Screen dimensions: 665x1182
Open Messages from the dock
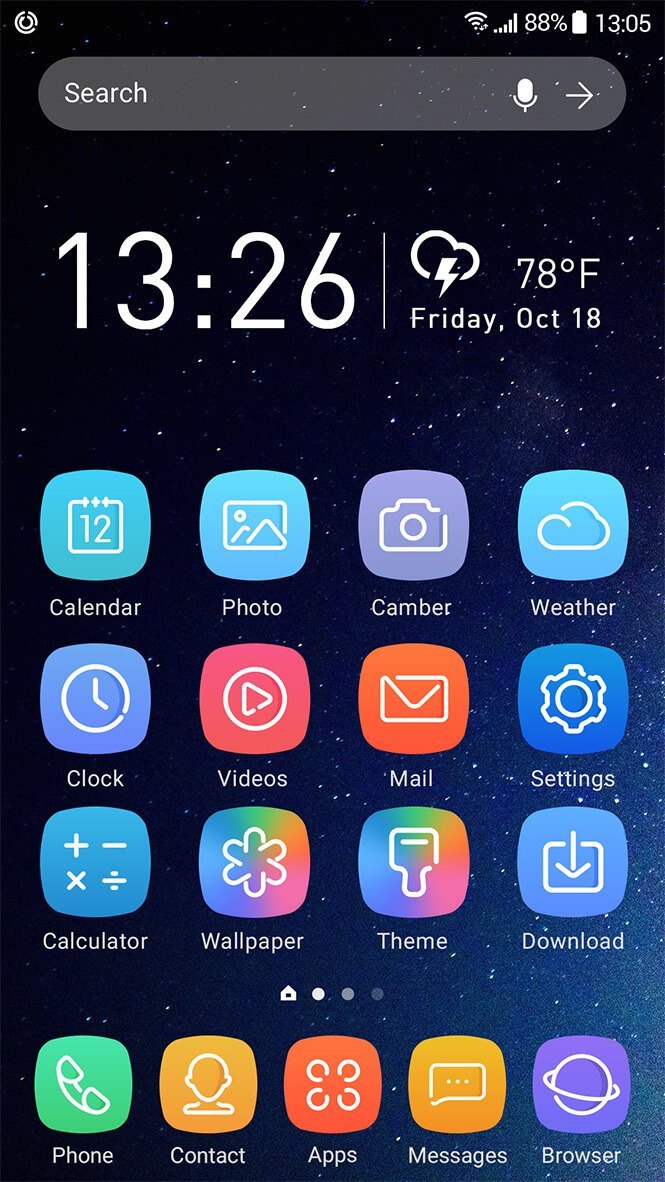(457, 1084)
